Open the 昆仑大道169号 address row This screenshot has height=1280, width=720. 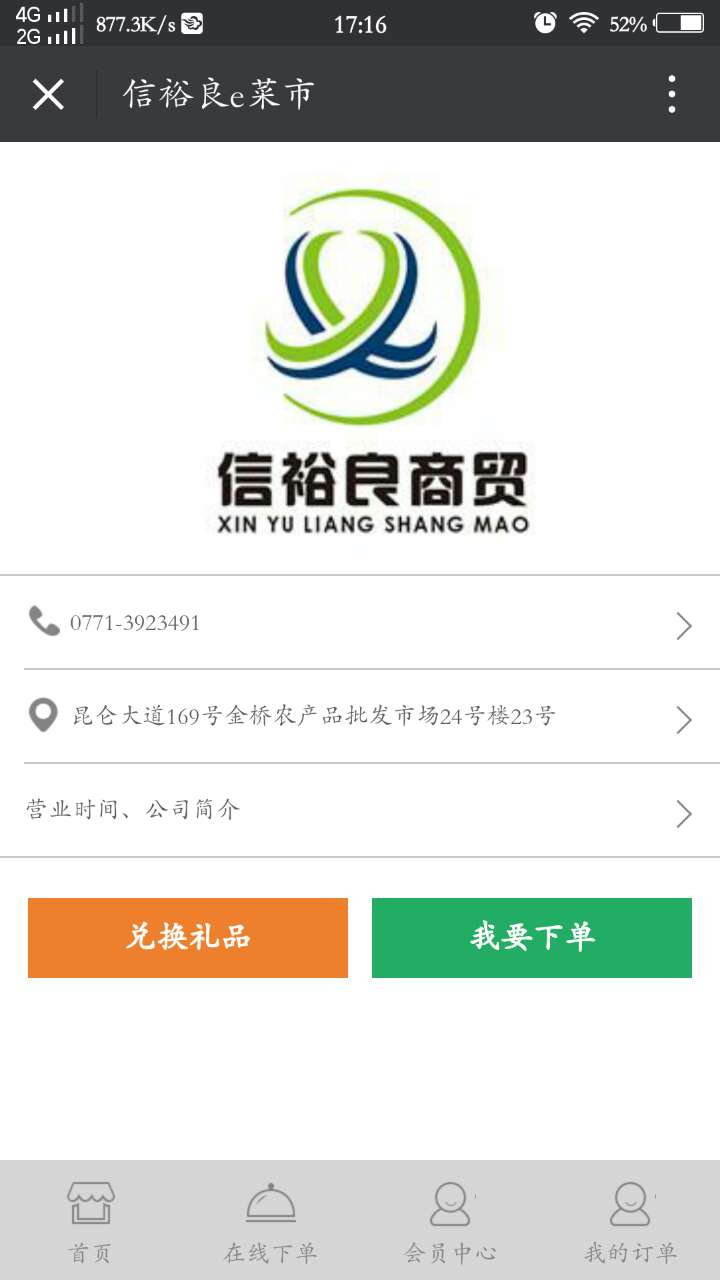click(360, 717)
